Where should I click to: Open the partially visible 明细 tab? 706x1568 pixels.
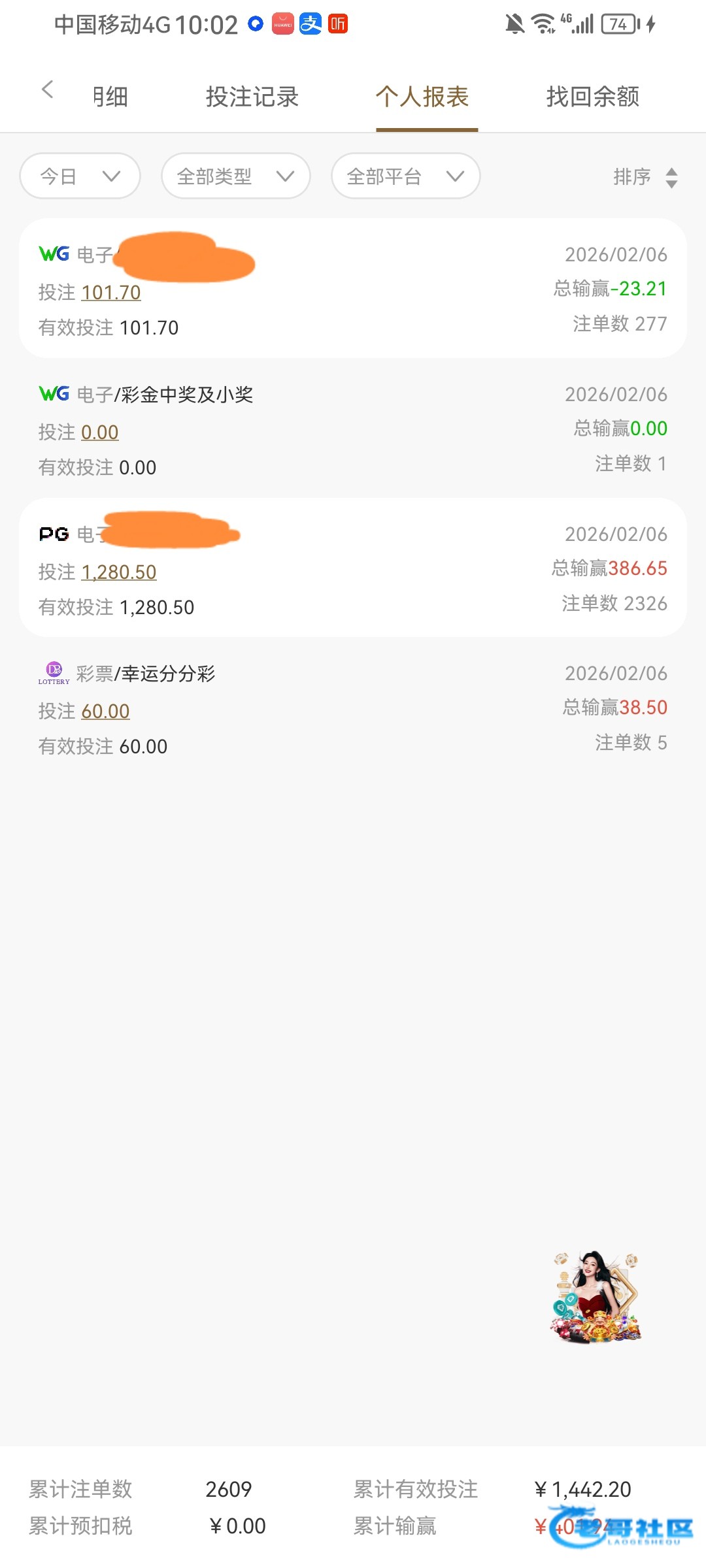point(110,97)
